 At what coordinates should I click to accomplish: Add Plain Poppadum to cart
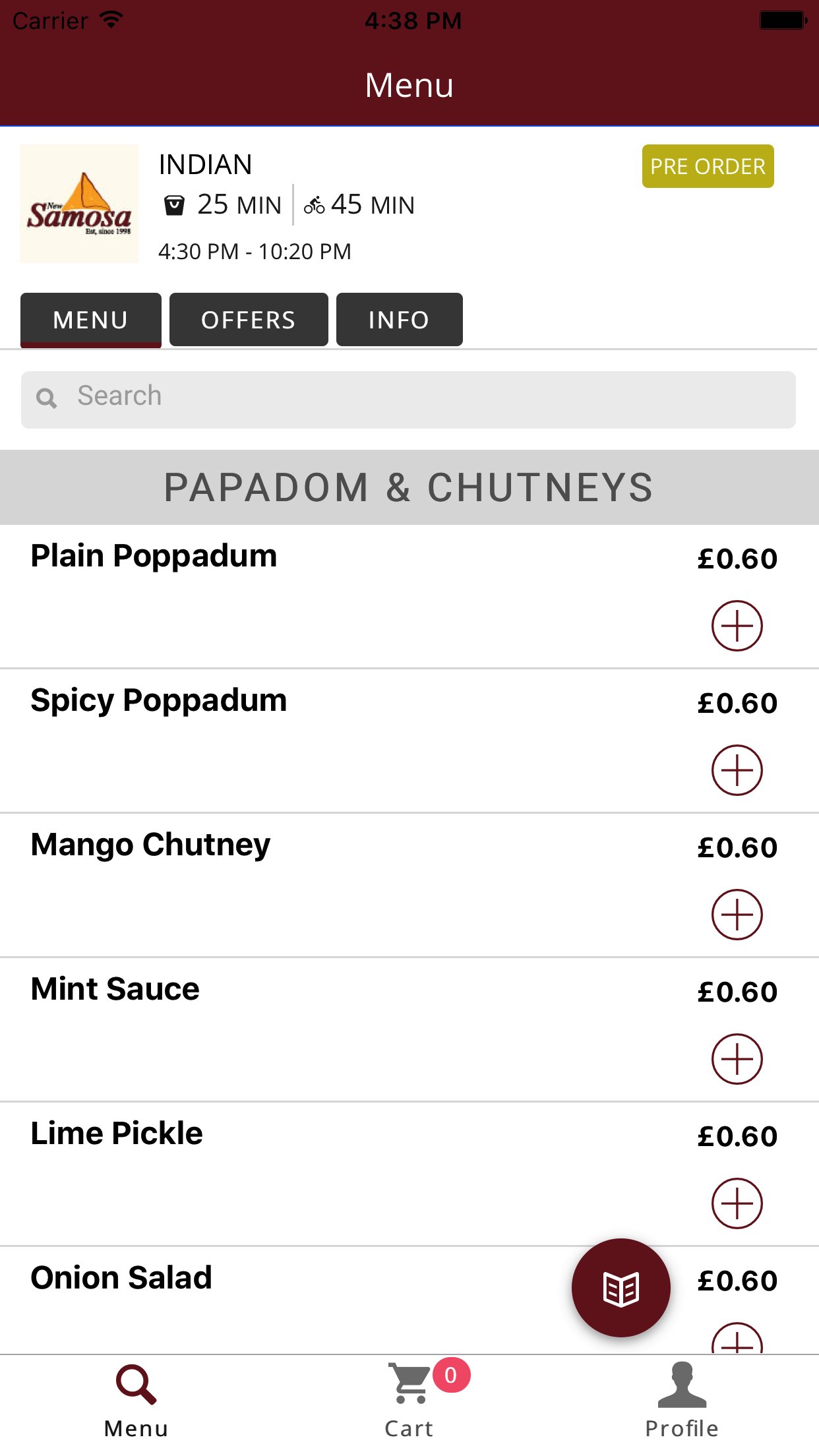pos(737,626)
